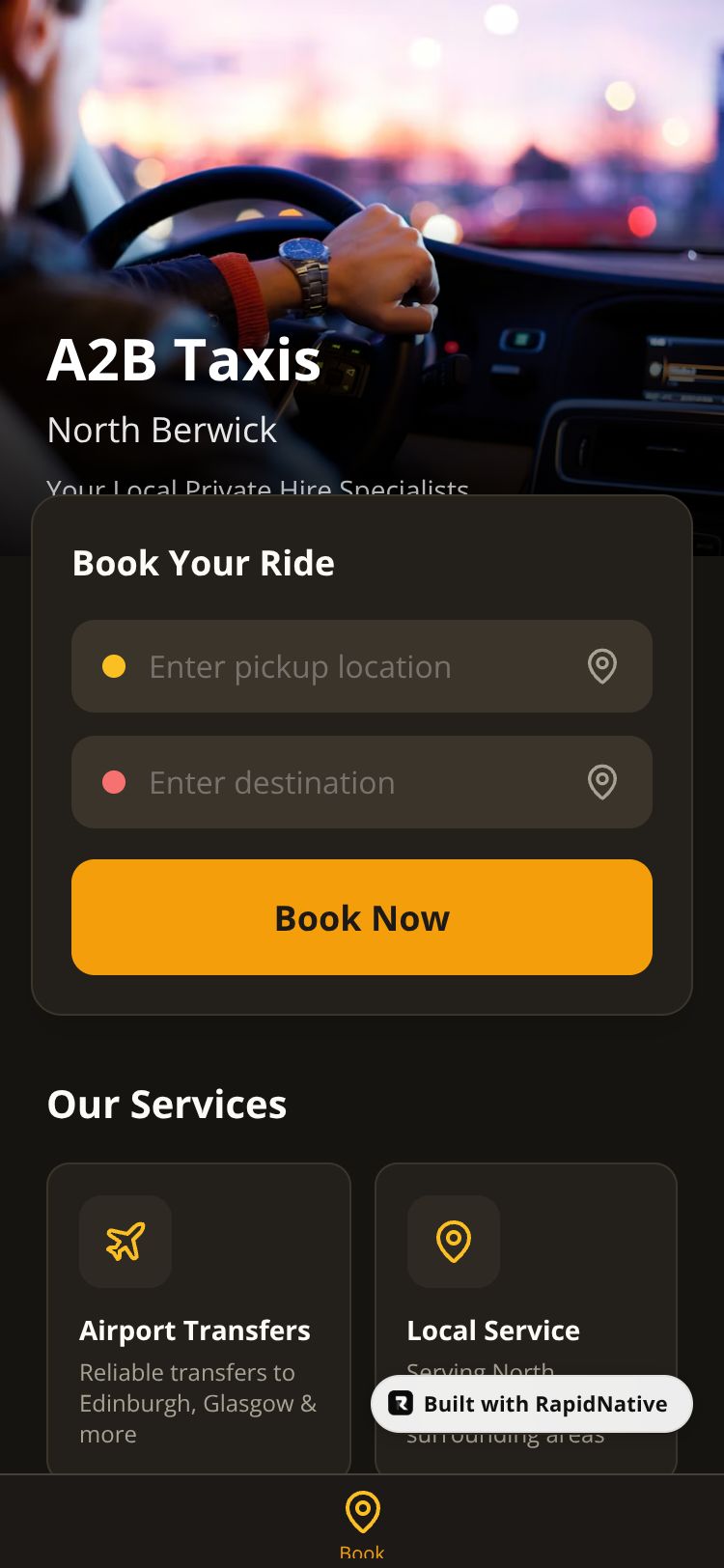Viewport: 724px width, 1568px height.
Task: Tap the Book Now button
Action: [362, 917]
